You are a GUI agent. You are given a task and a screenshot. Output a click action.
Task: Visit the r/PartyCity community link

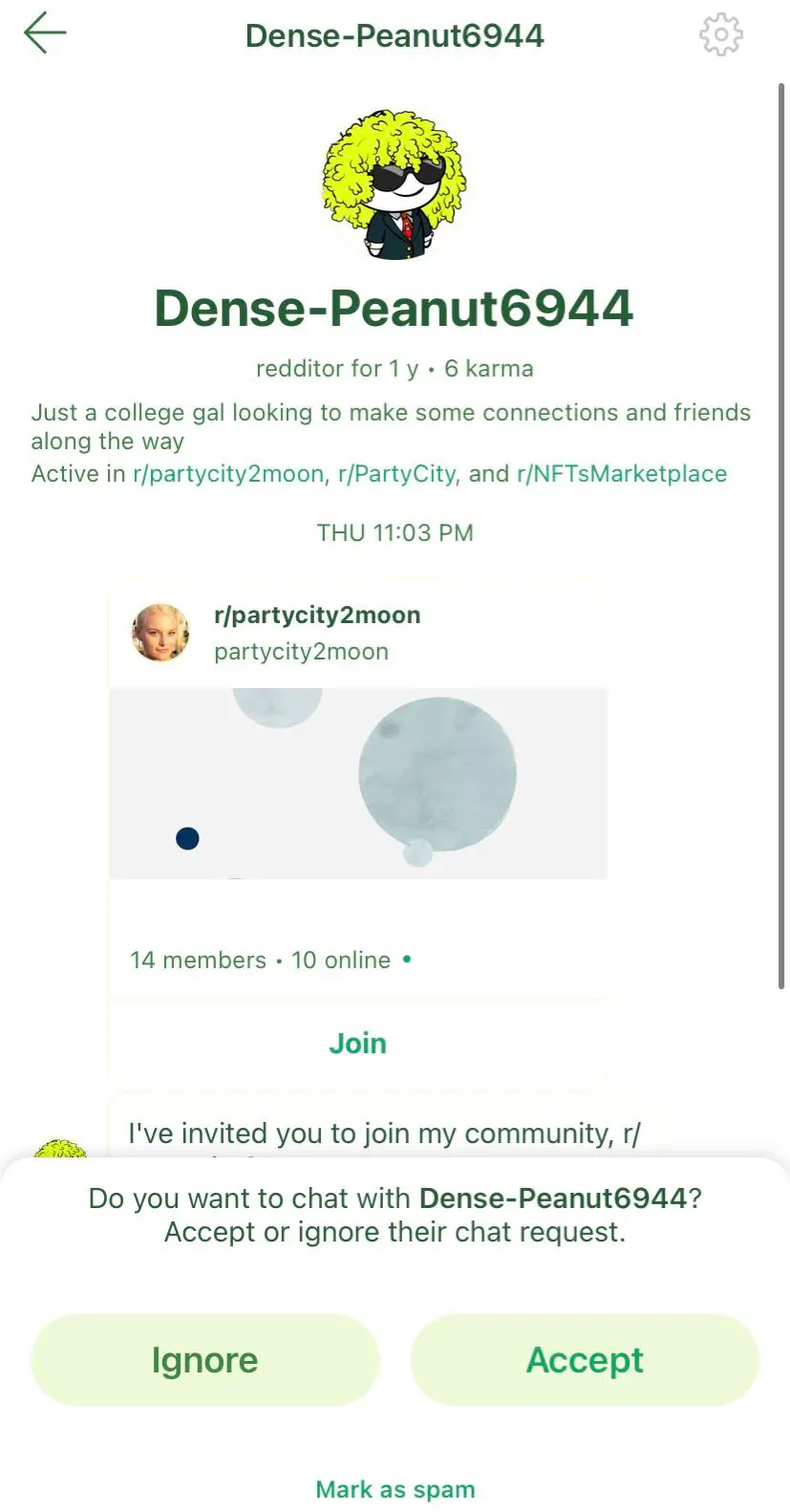395,473
